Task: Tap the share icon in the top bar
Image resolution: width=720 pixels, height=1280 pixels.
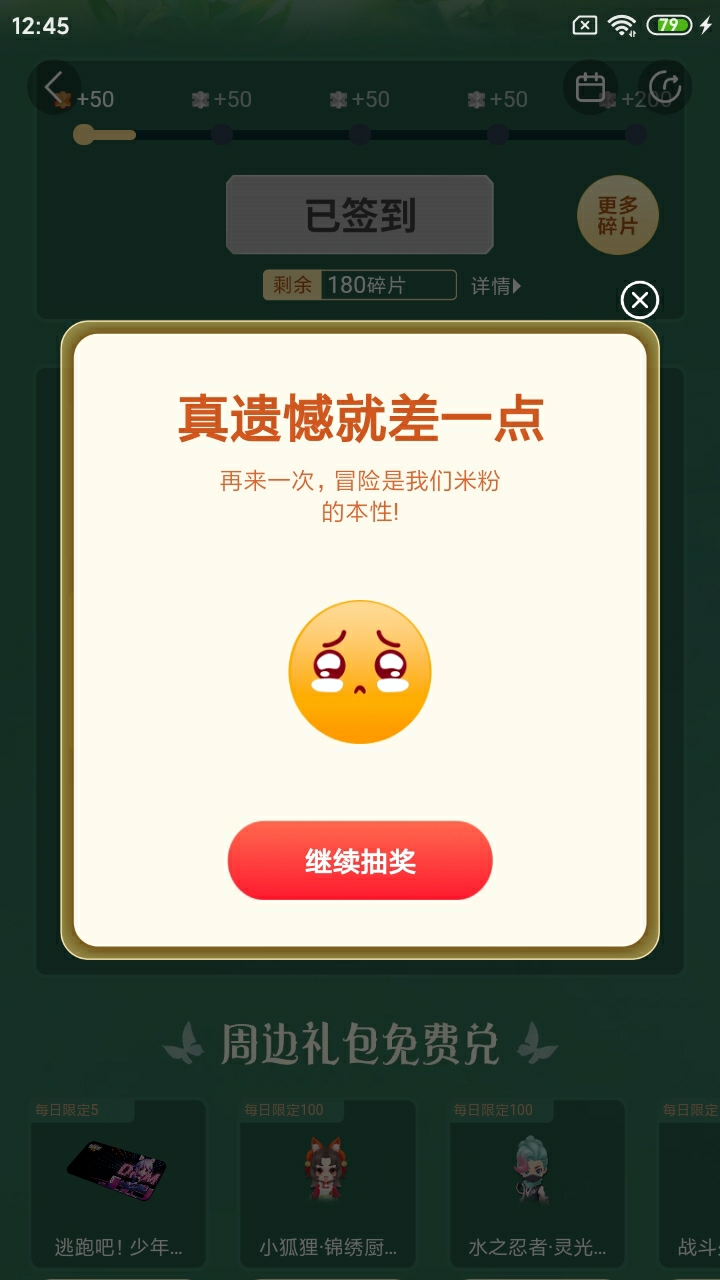Action: 665,87
